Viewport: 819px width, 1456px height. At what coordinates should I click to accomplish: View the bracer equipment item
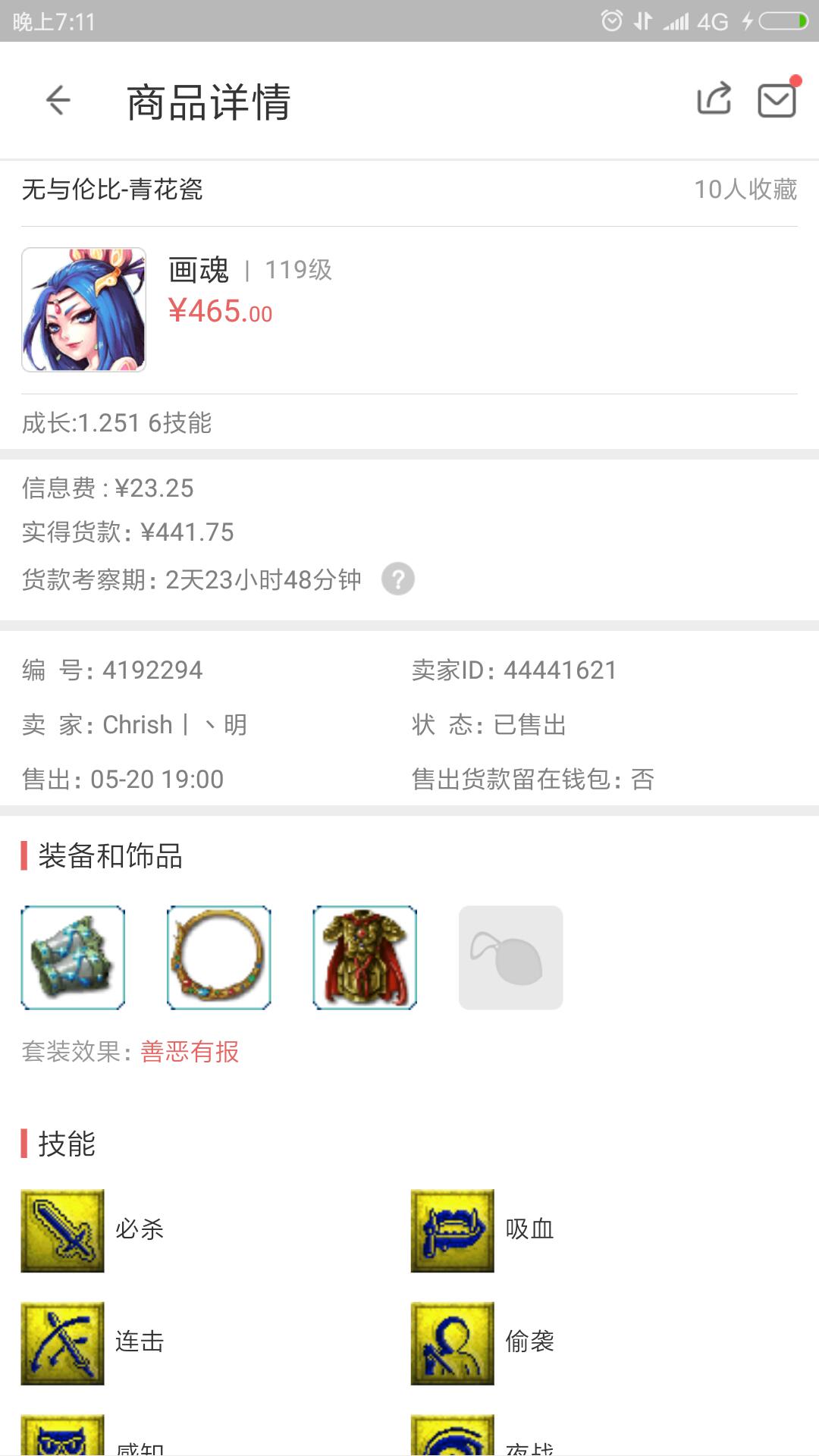point(73,957)
